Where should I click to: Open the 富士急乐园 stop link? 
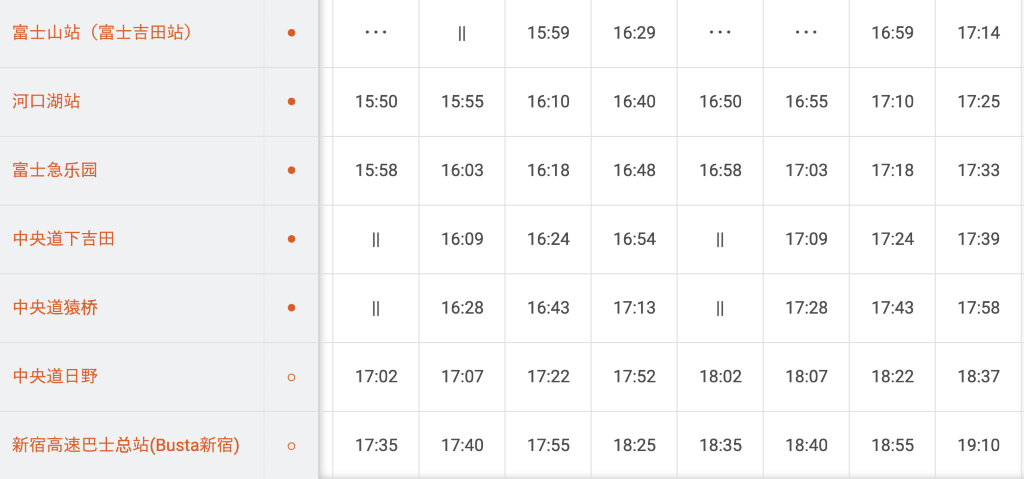[x=55, y=171]
